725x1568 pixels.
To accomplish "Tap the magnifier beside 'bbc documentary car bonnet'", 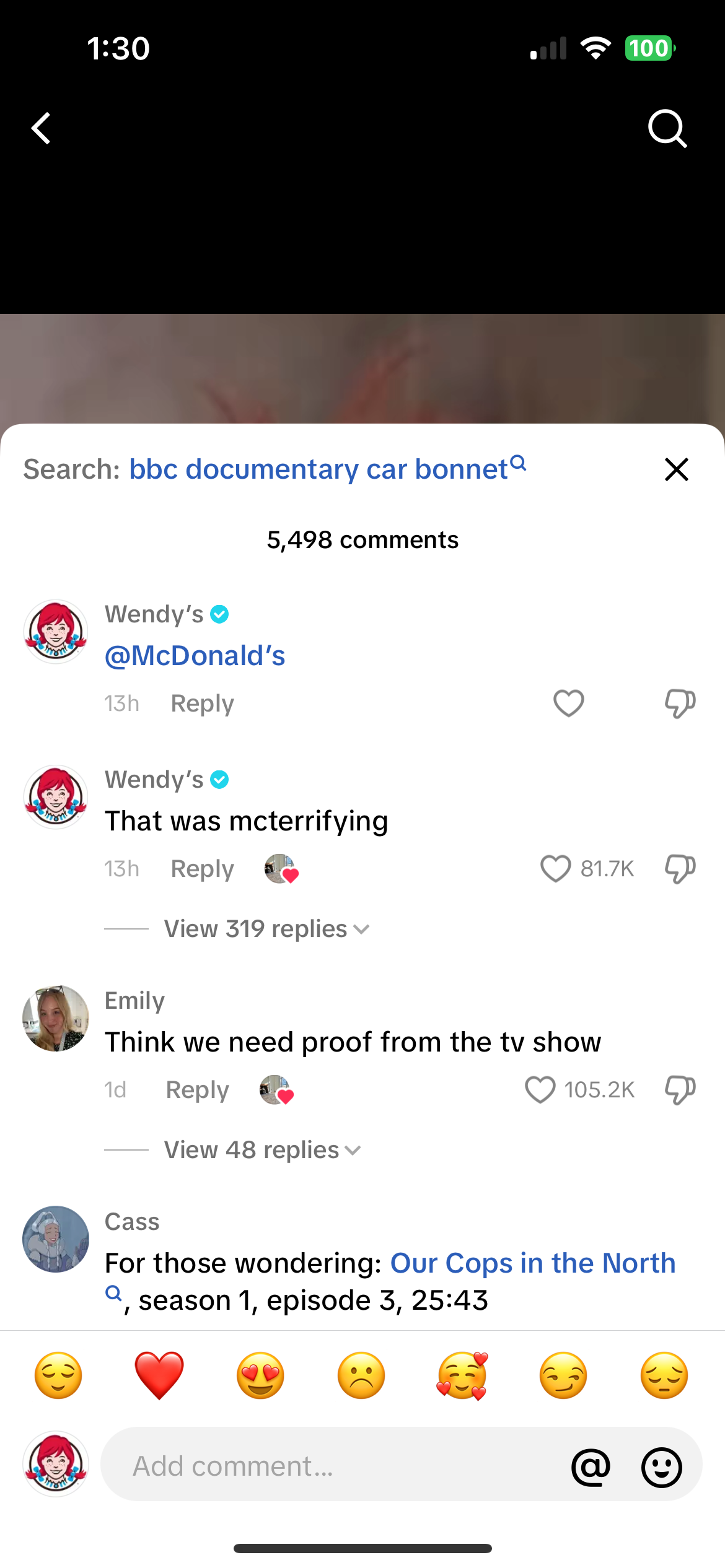I will tap(518, 463).
